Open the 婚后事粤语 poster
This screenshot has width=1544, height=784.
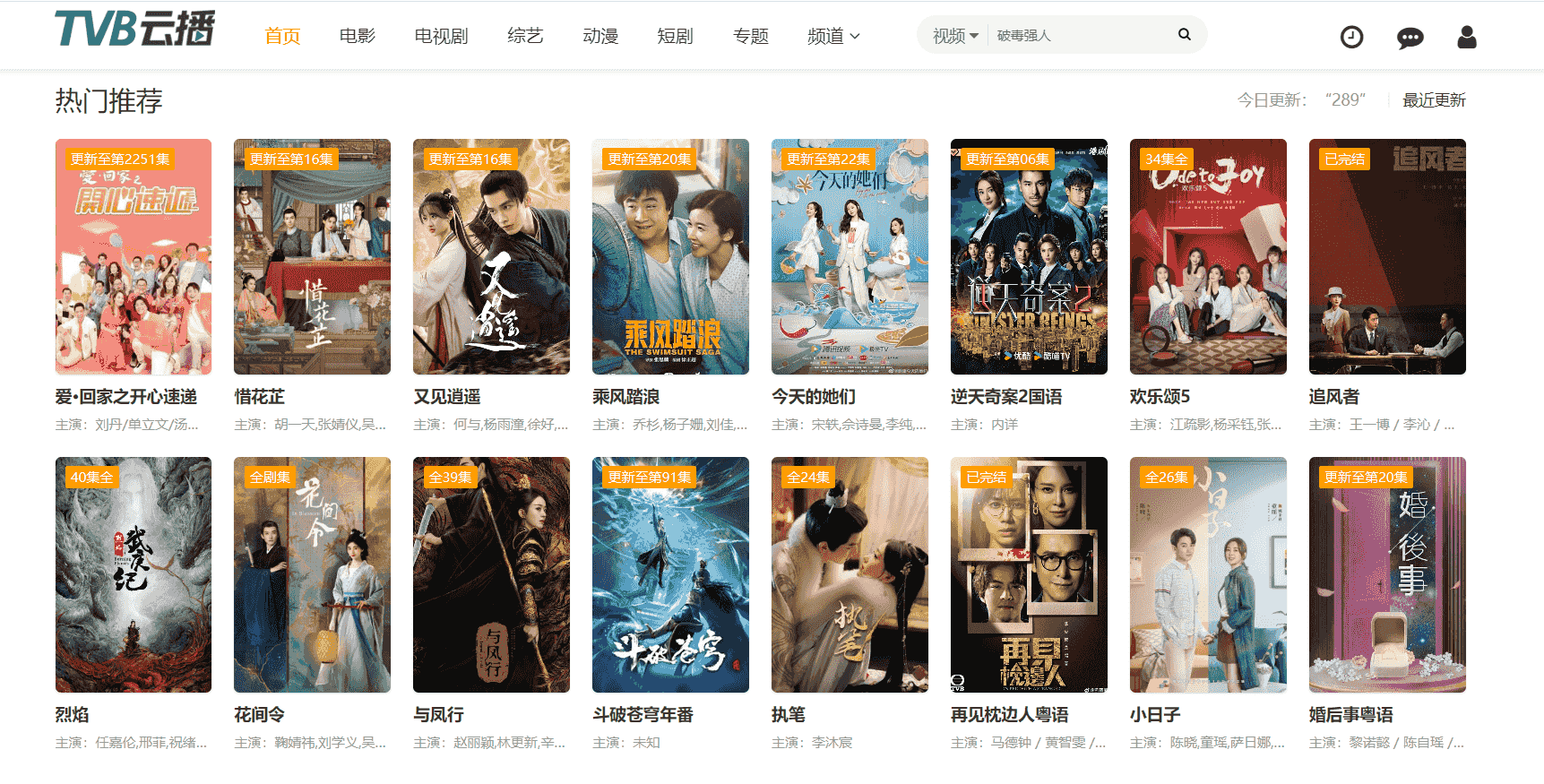1387,575
